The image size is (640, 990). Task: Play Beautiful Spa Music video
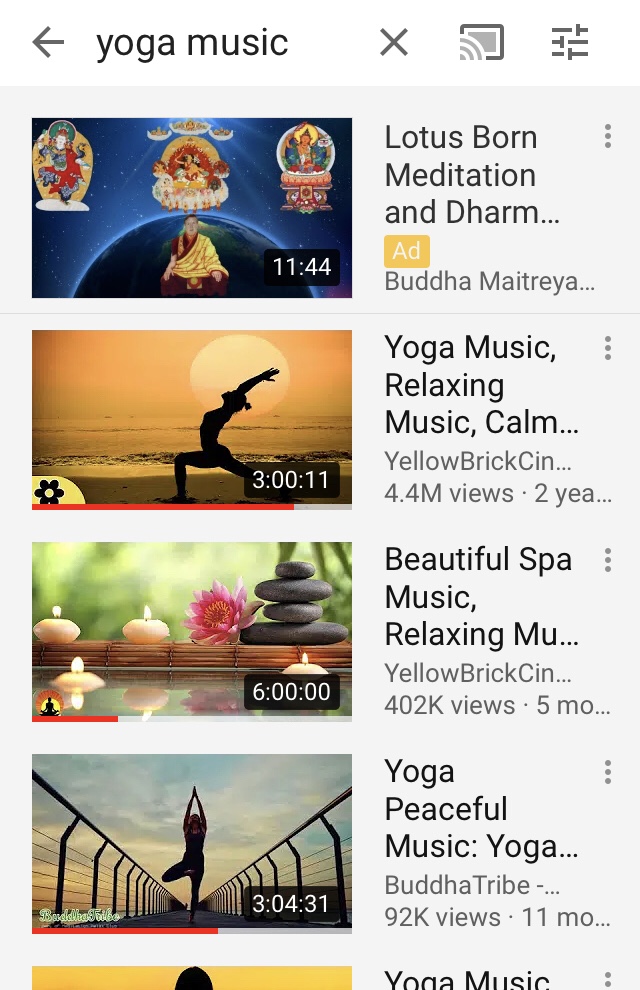tap(192, 632)
